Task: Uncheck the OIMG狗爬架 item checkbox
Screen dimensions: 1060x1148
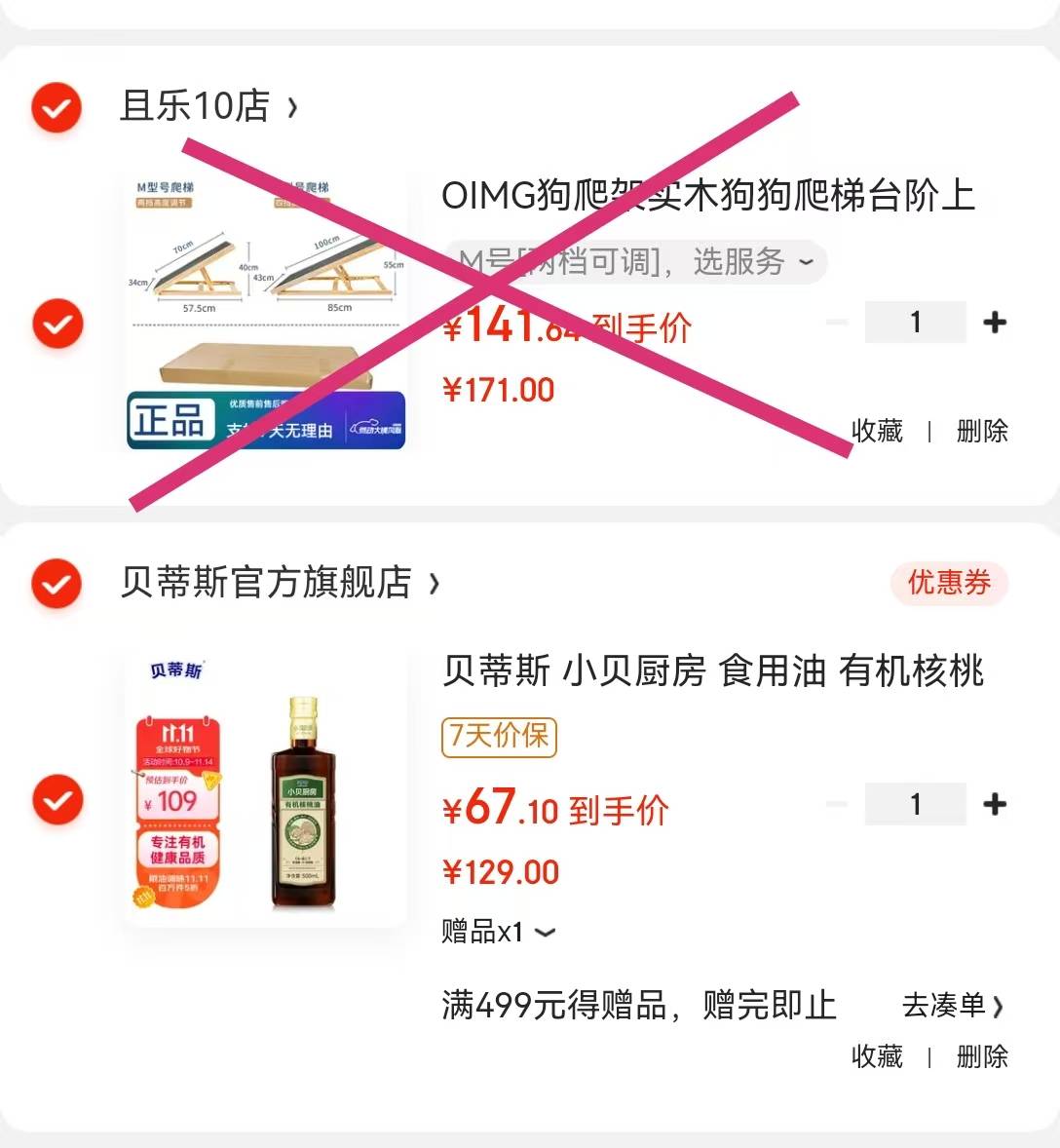Action: (x=57, y=323)
